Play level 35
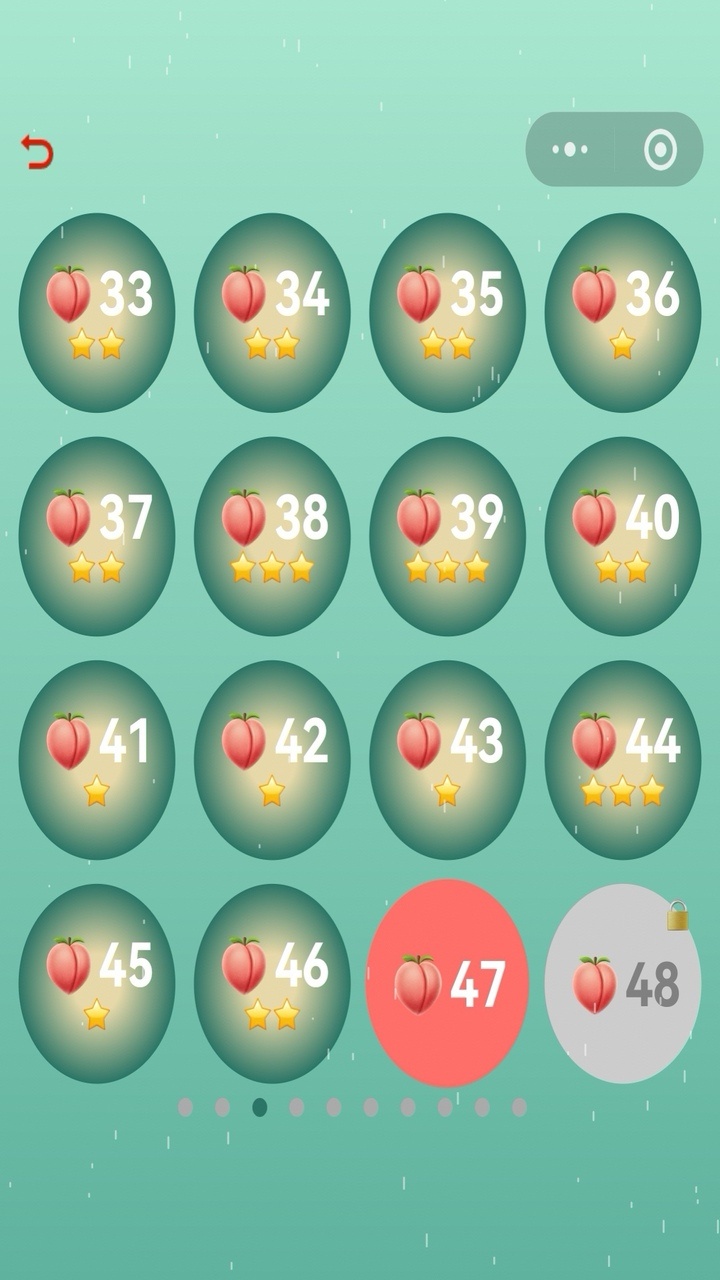Viewport: 720px width, 1280px height. 447,312
